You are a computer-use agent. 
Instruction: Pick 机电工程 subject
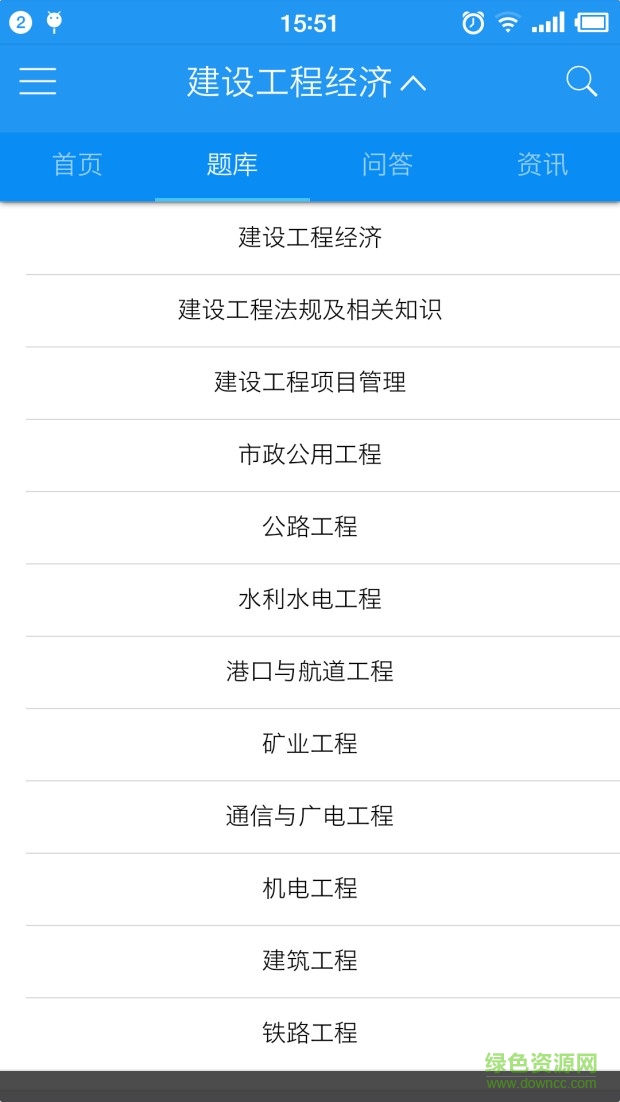point(310,889)
